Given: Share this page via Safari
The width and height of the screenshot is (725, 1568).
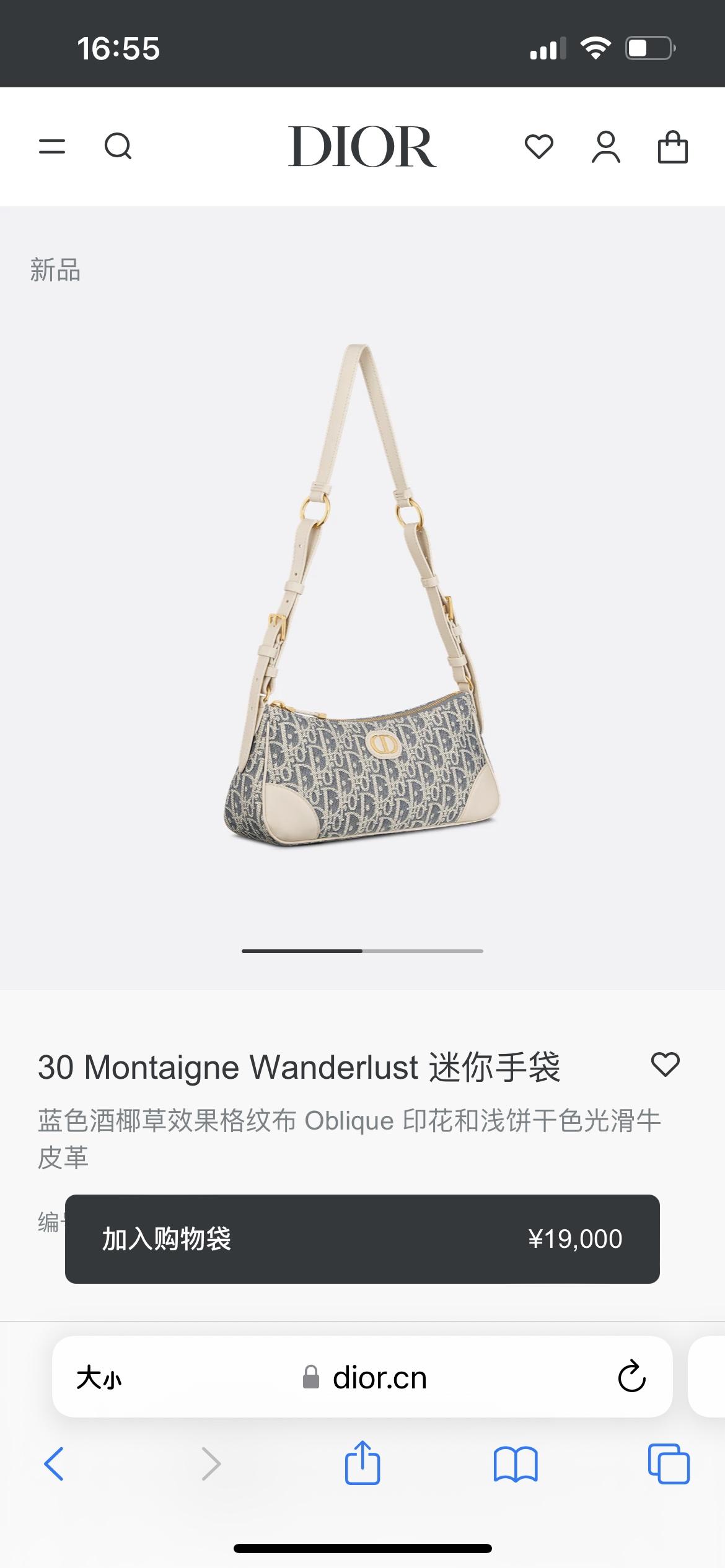Looking at the screenshot, I should pos(362,1463).
